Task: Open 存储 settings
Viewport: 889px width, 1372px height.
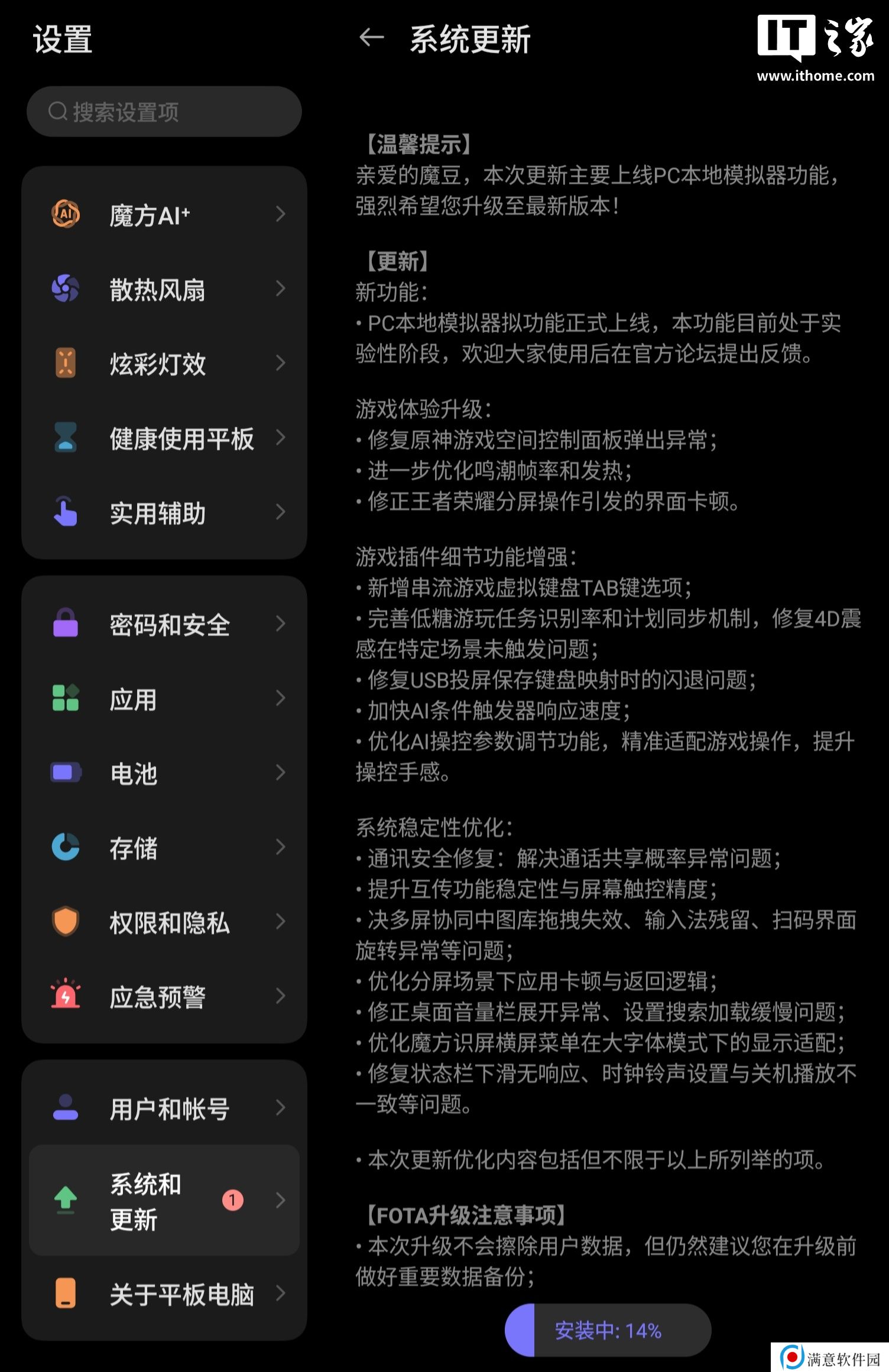Action: pyautogui.click(x=164, y=848)
